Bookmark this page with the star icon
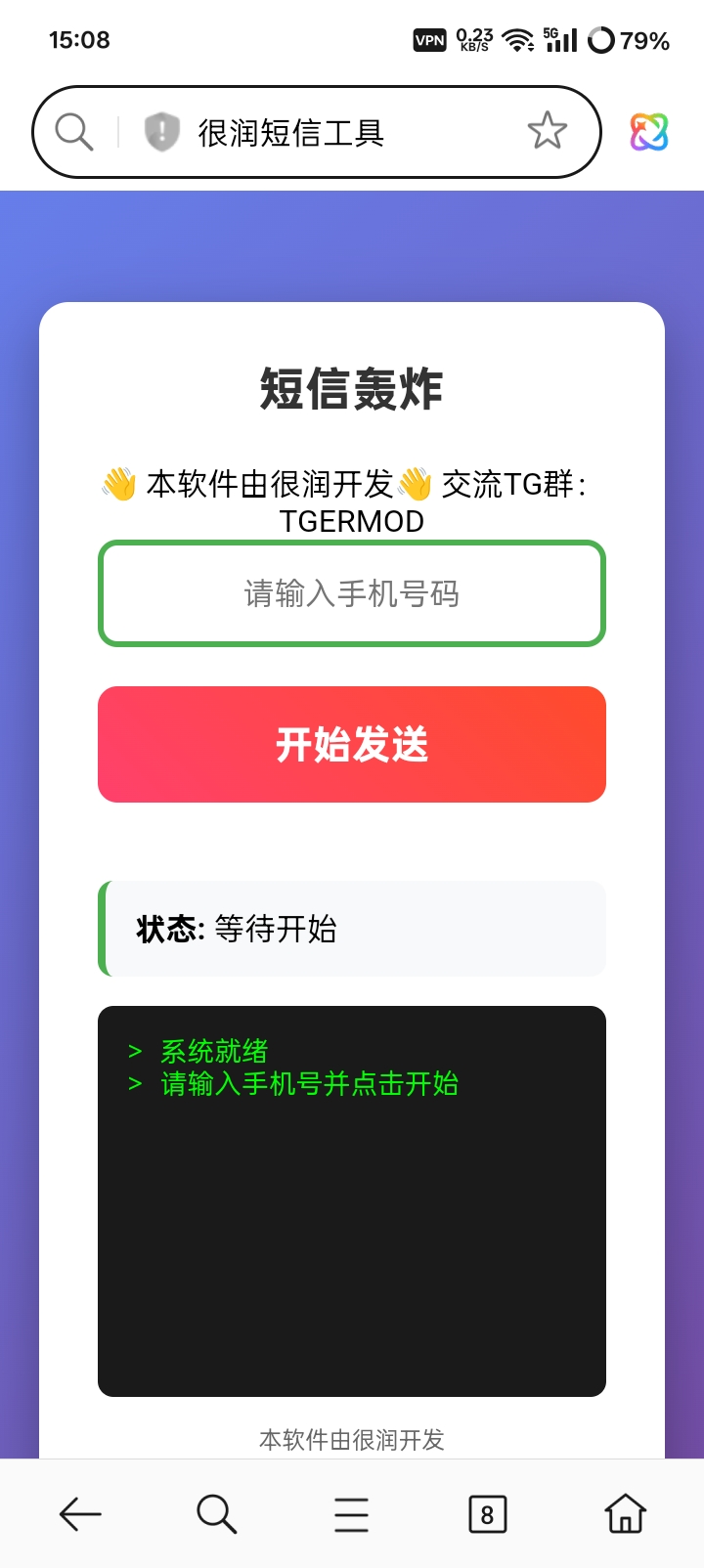The width and height of the screenshot is (704, 1568). (x=547, y=131)
